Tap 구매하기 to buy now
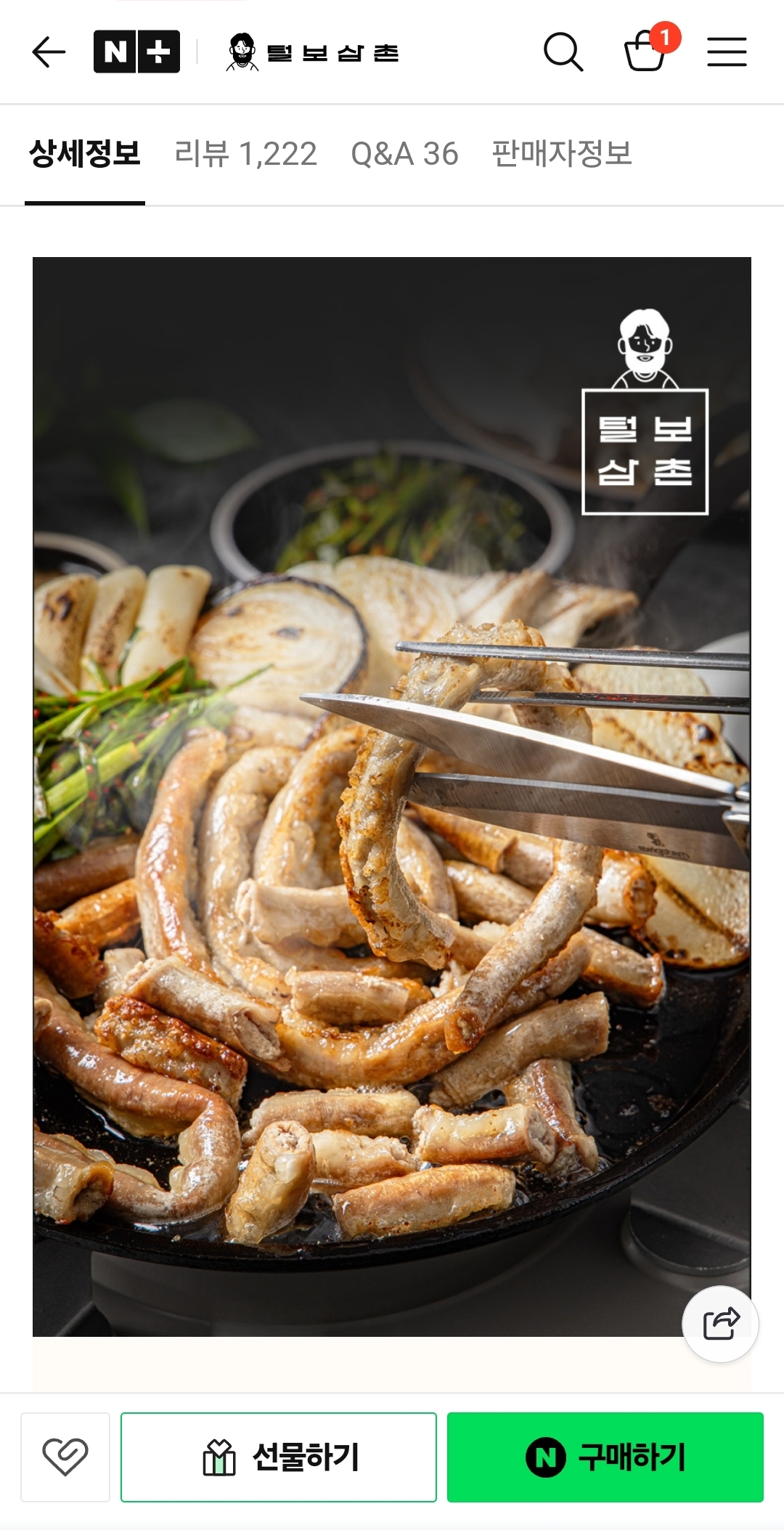784x1530 pixels. coord(605,1457)
